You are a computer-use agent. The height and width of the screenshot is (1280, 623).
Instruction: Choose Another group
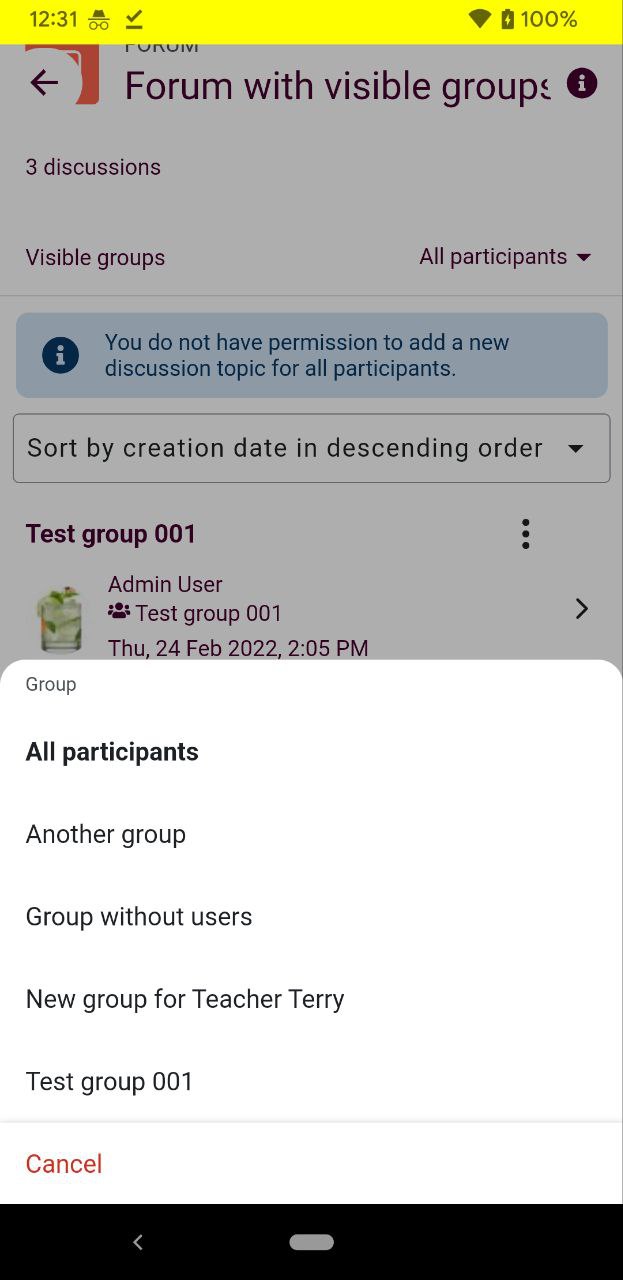tap(311, 834)
